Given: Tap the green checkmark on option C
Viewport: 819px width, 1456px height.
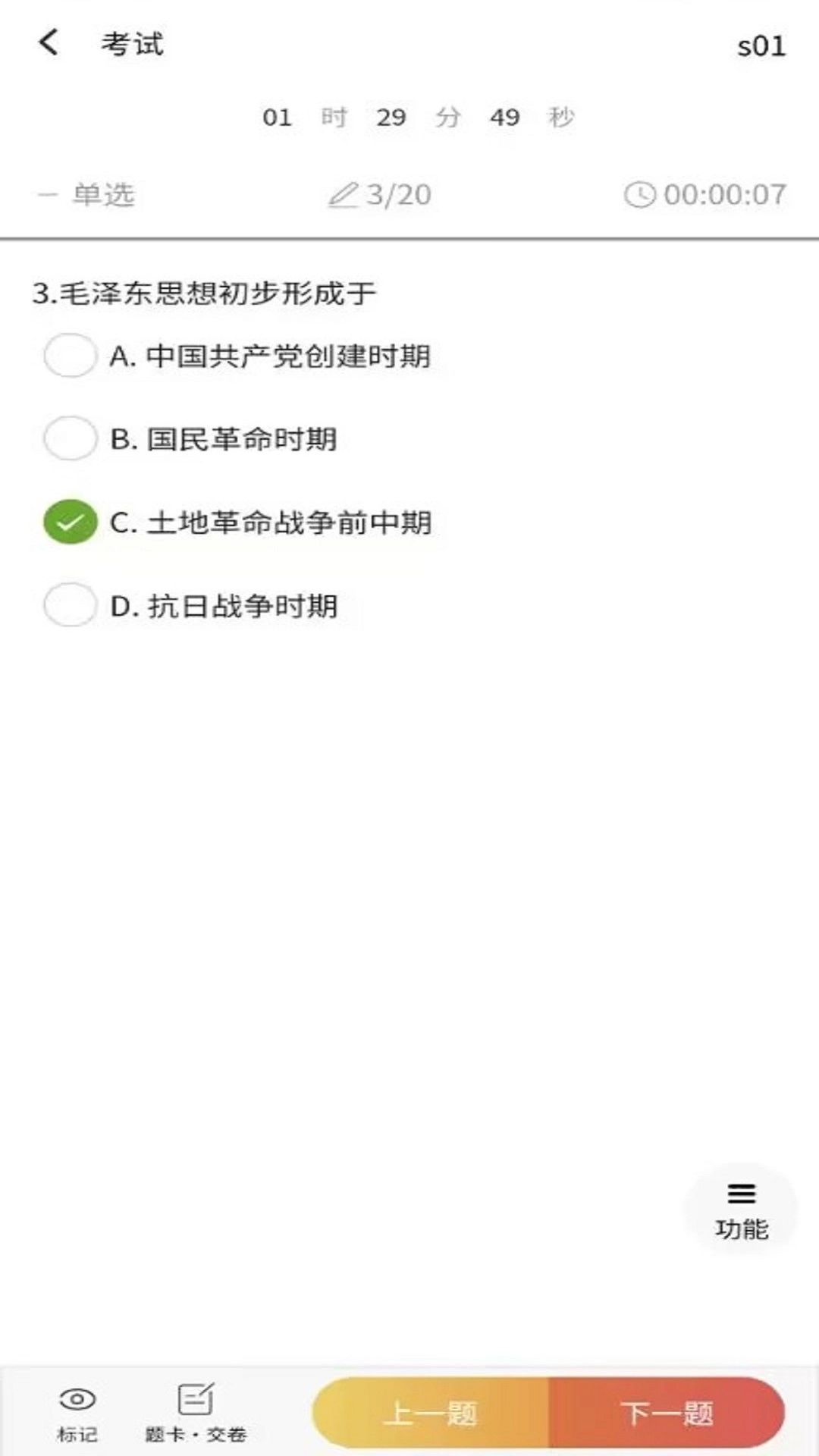Looking at the screenshot, I should coord(70,521).
